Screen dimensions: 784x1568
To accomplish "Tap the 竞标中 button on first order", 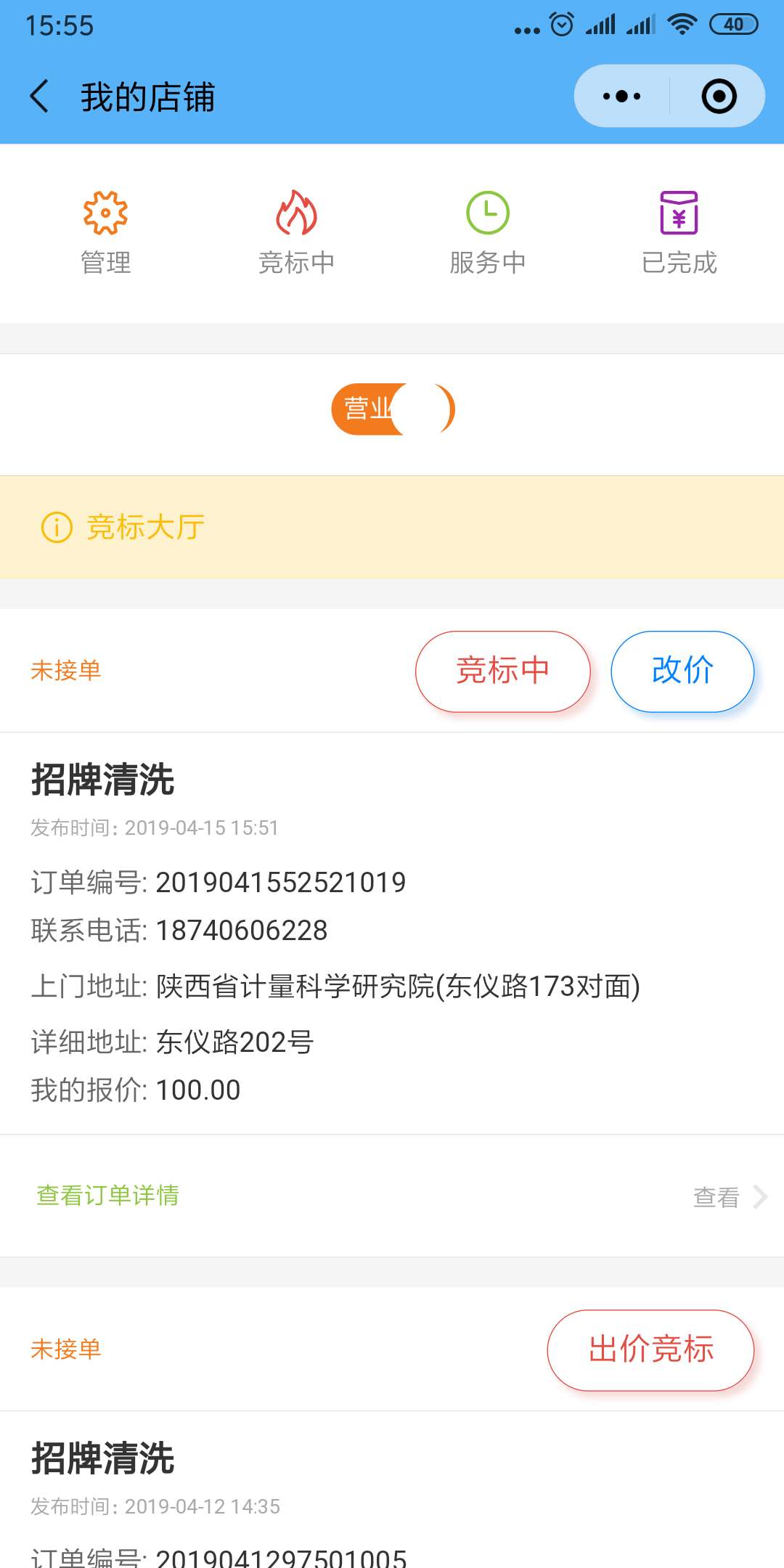I will pos(502,671).
